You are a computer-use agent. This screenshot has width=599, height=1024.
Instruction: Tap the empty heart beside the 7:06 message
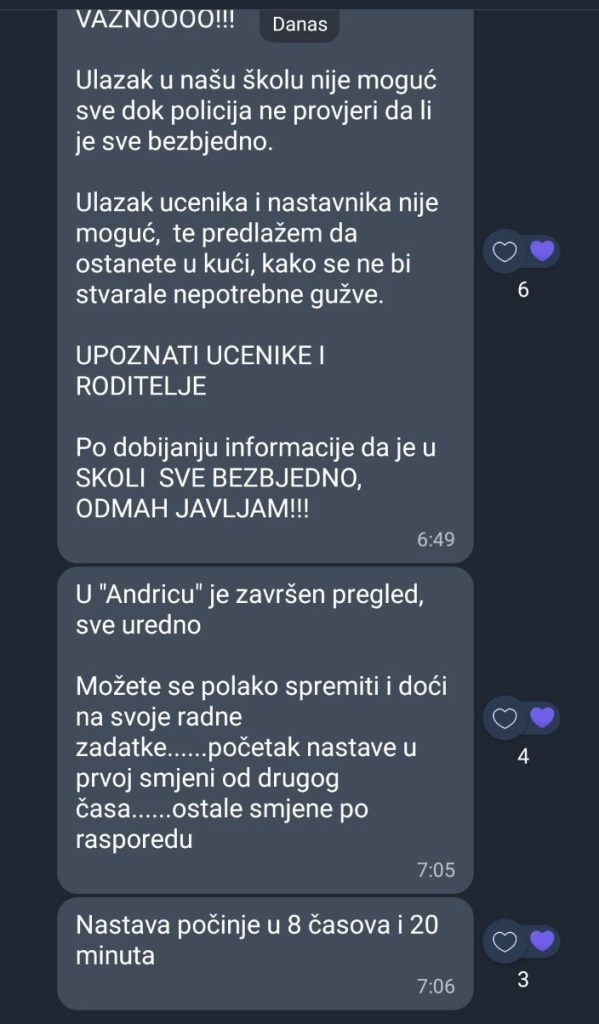pos(504,942)
